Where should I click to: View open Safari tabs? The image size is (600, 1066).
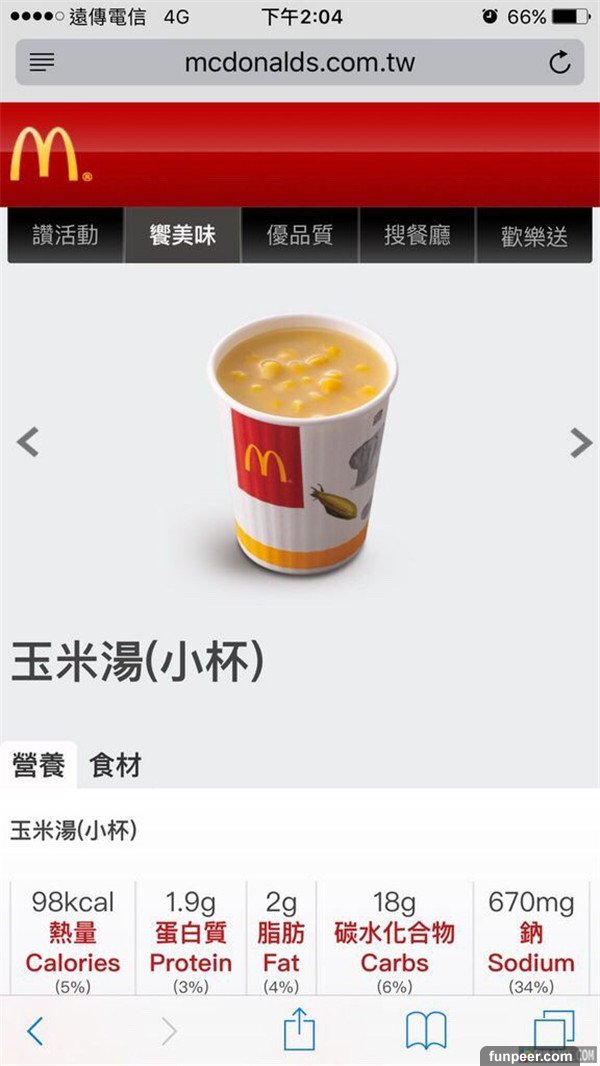[554, 1029]
